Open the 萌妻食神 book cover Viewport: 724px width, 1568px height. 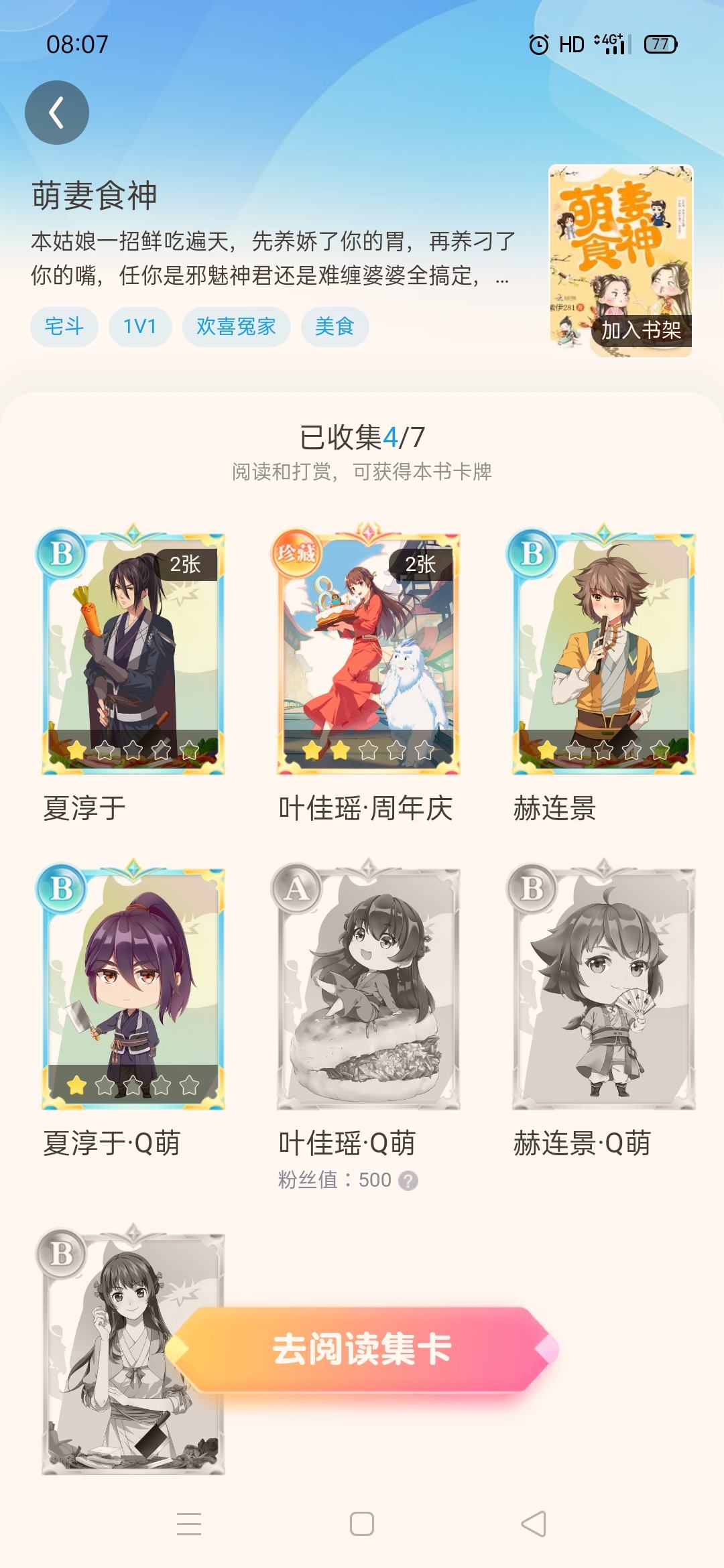(x=621, y=260)
